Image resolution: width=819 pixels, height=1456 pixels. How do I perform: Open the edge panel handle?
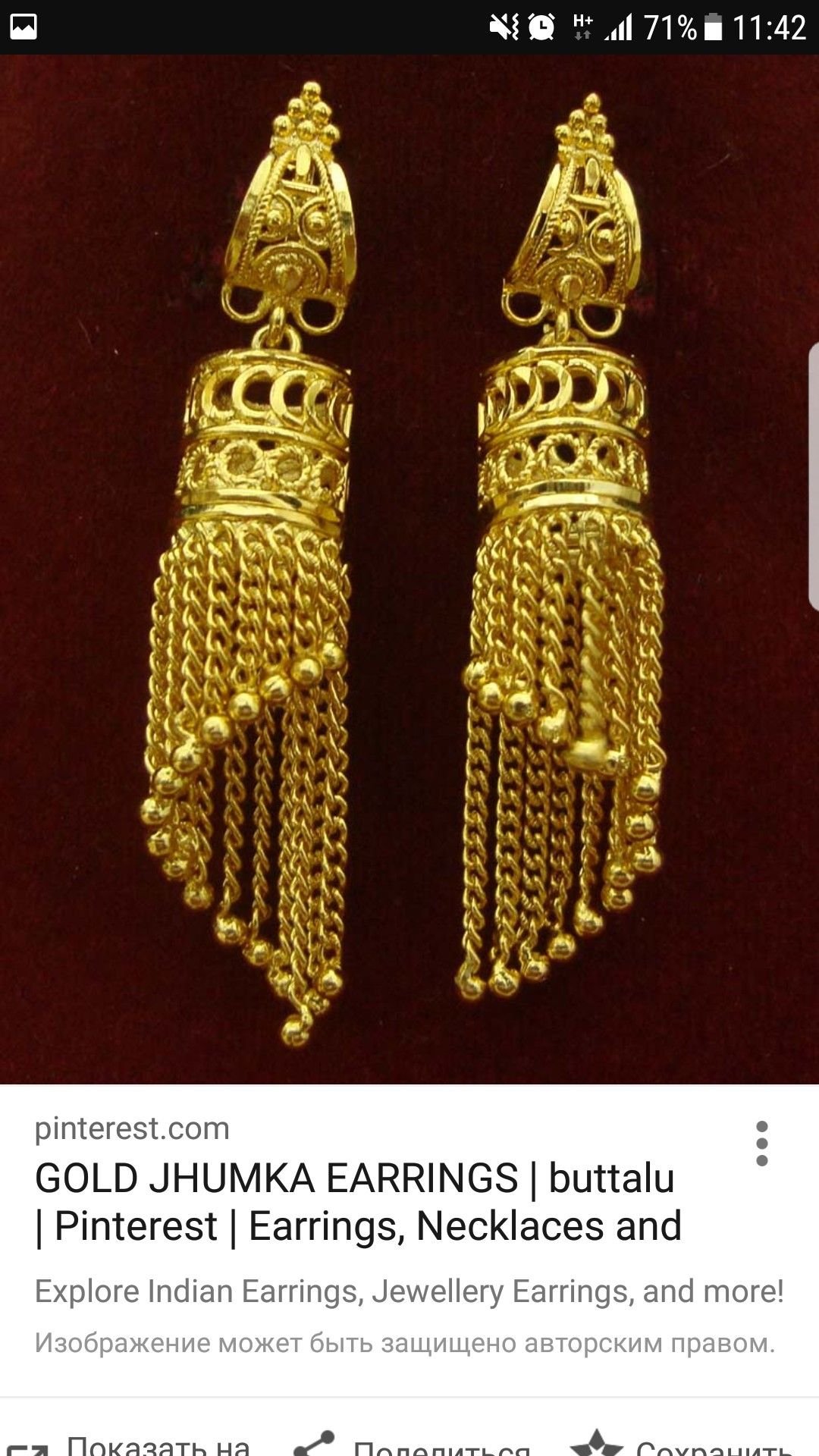pos(814,470)
